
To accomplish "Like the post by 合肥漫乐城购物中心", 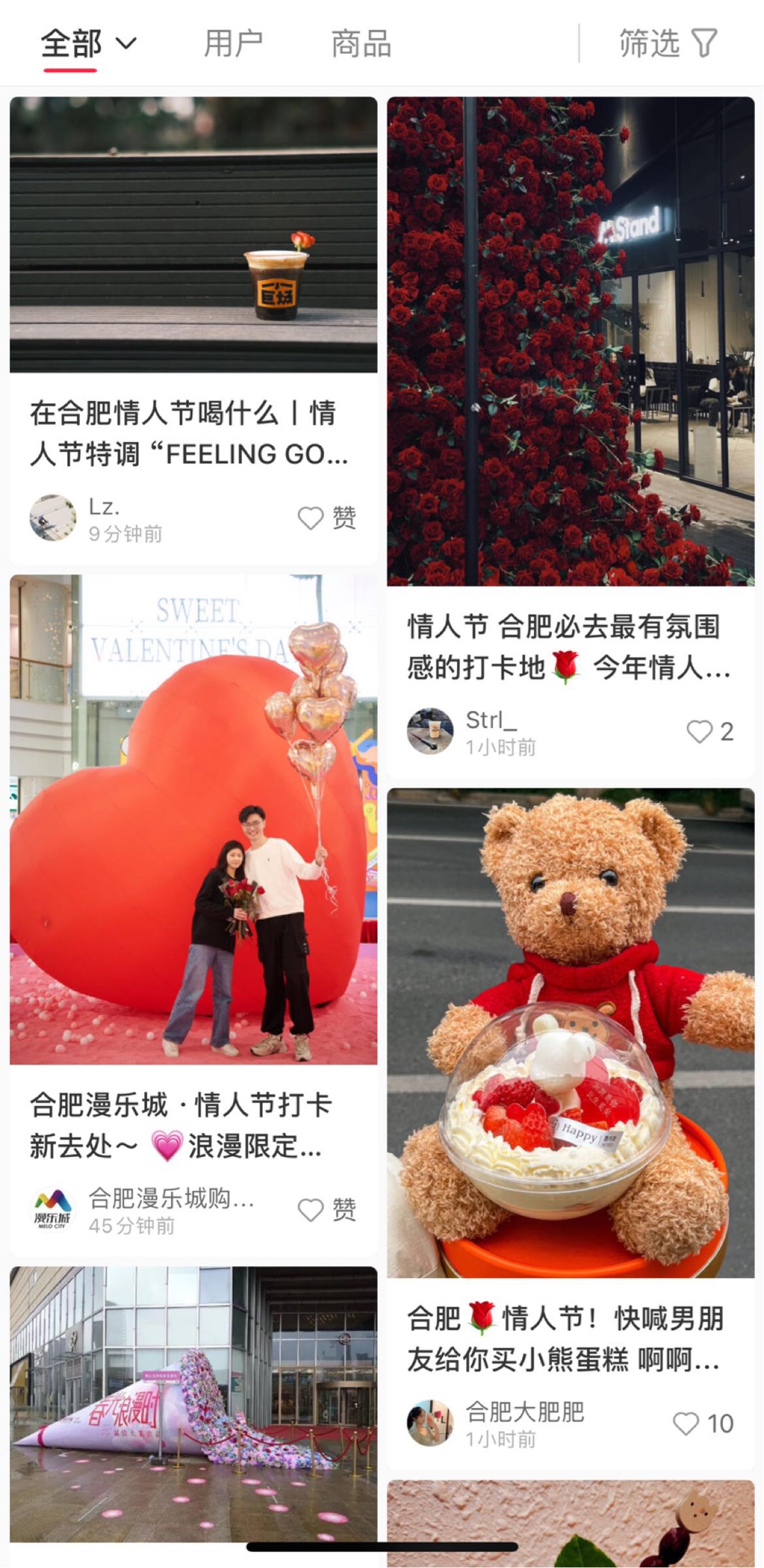I will (327, 1210).
